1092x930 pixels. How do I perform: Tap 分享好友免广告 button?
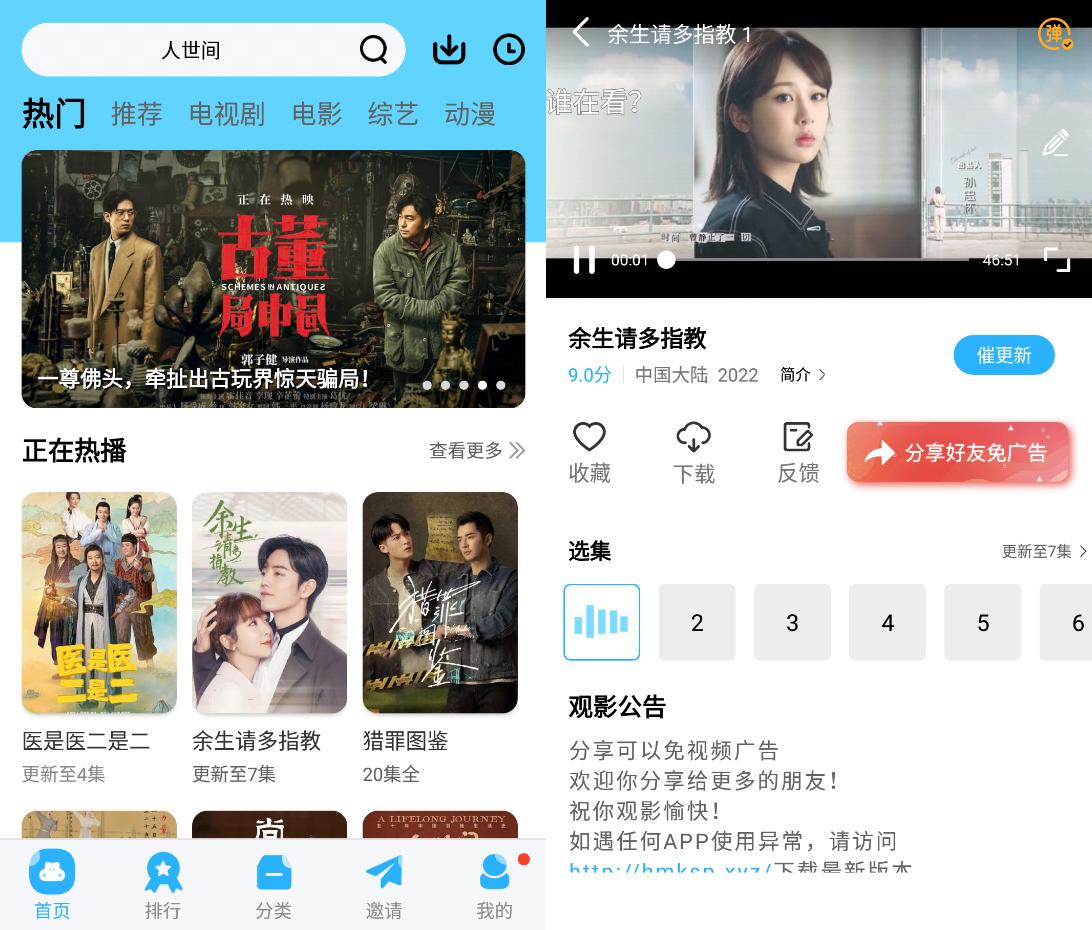click(x=958, y=453)
